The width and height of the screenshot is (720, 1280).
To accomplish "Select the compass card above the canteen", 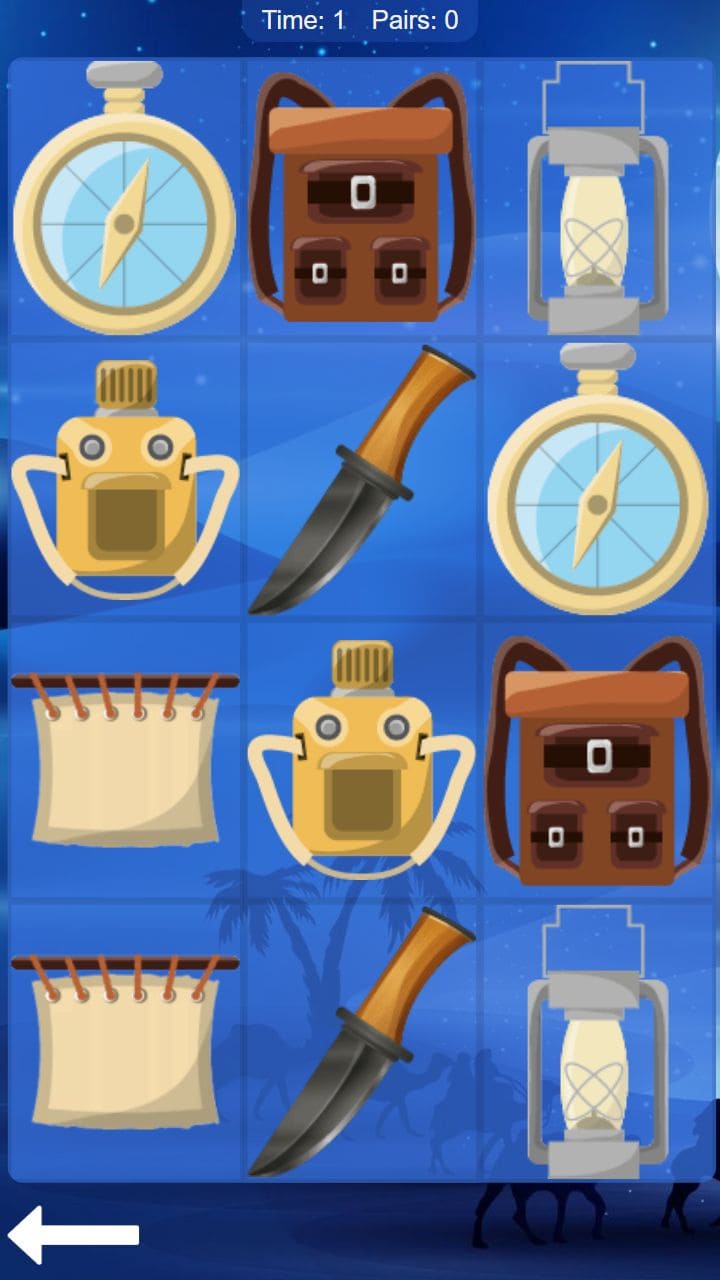I will 124,197.
